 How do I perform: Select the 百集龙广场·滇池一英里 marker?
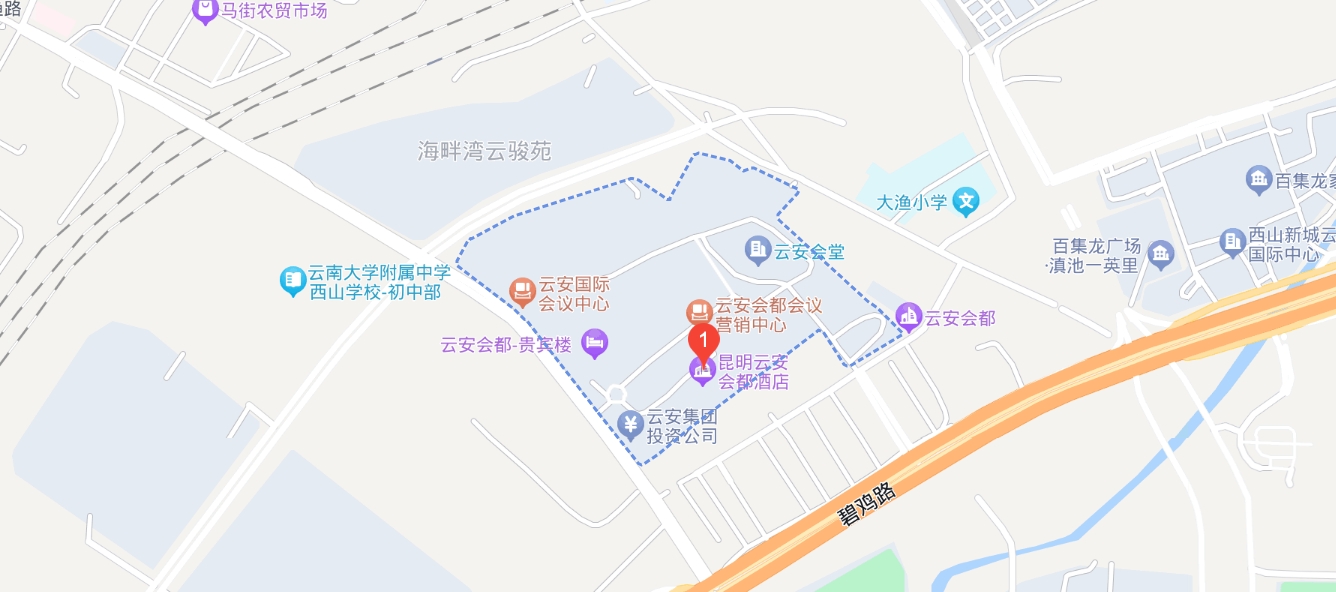pos(1160,254)
